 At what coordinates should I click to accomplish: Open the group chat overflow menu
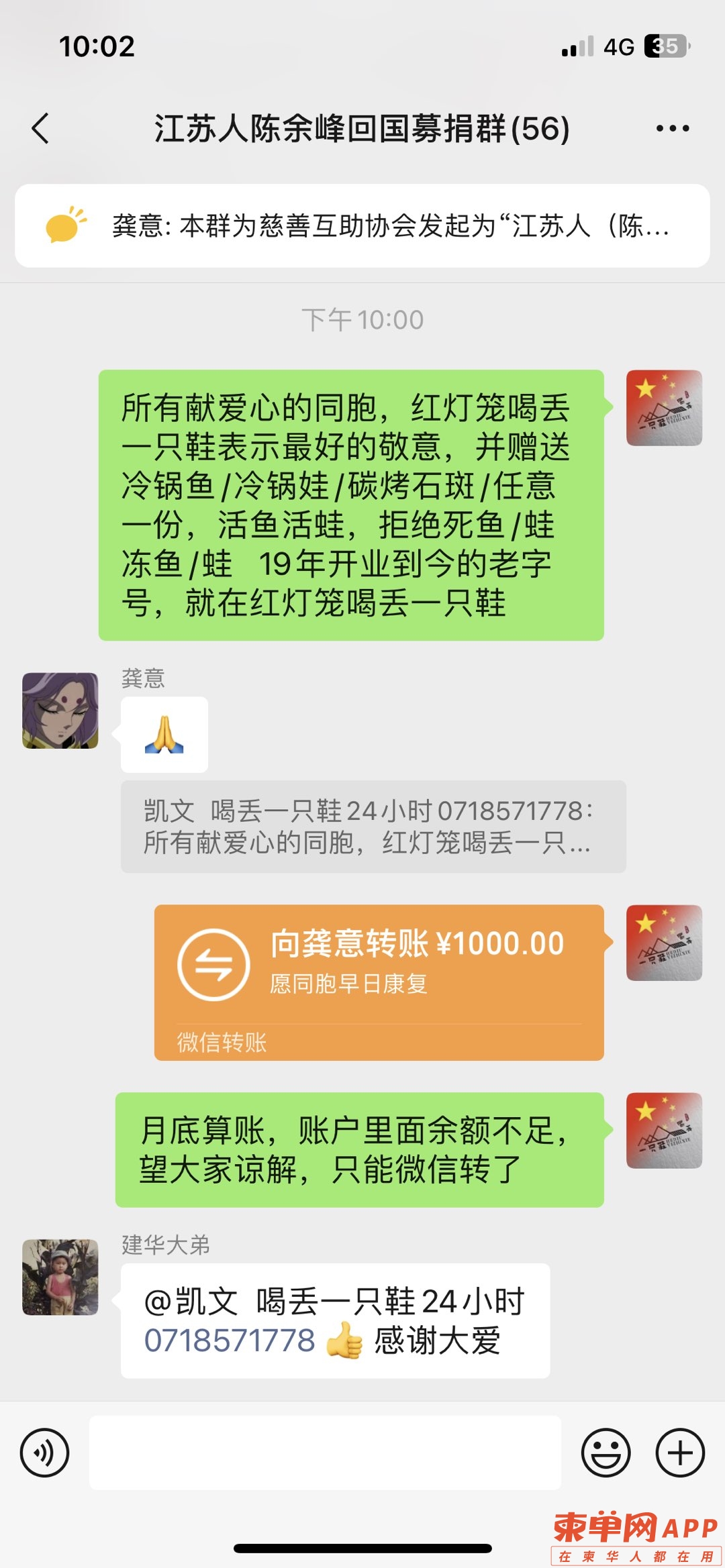[x=672, y=128]
